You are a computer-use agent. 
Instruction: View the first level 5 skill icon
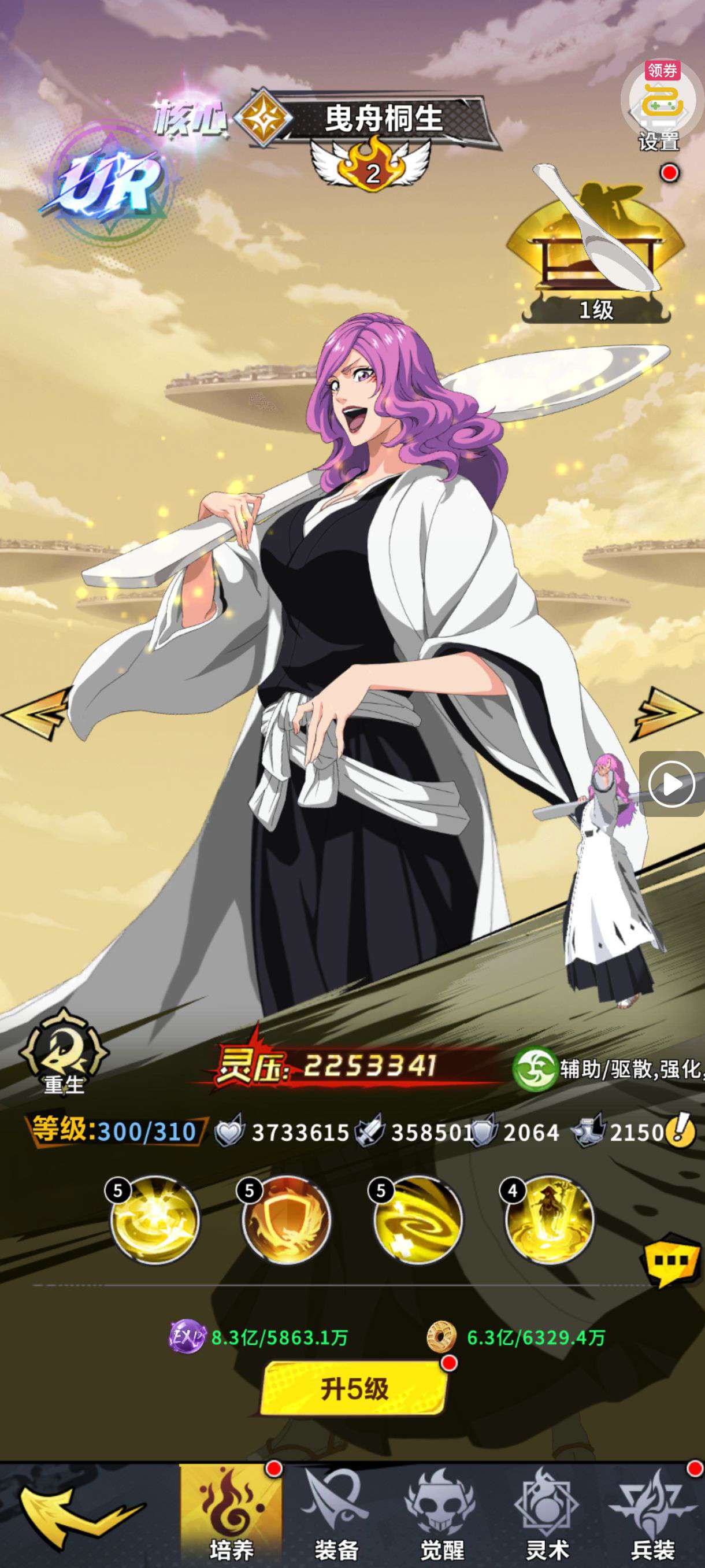point(154,1219)
